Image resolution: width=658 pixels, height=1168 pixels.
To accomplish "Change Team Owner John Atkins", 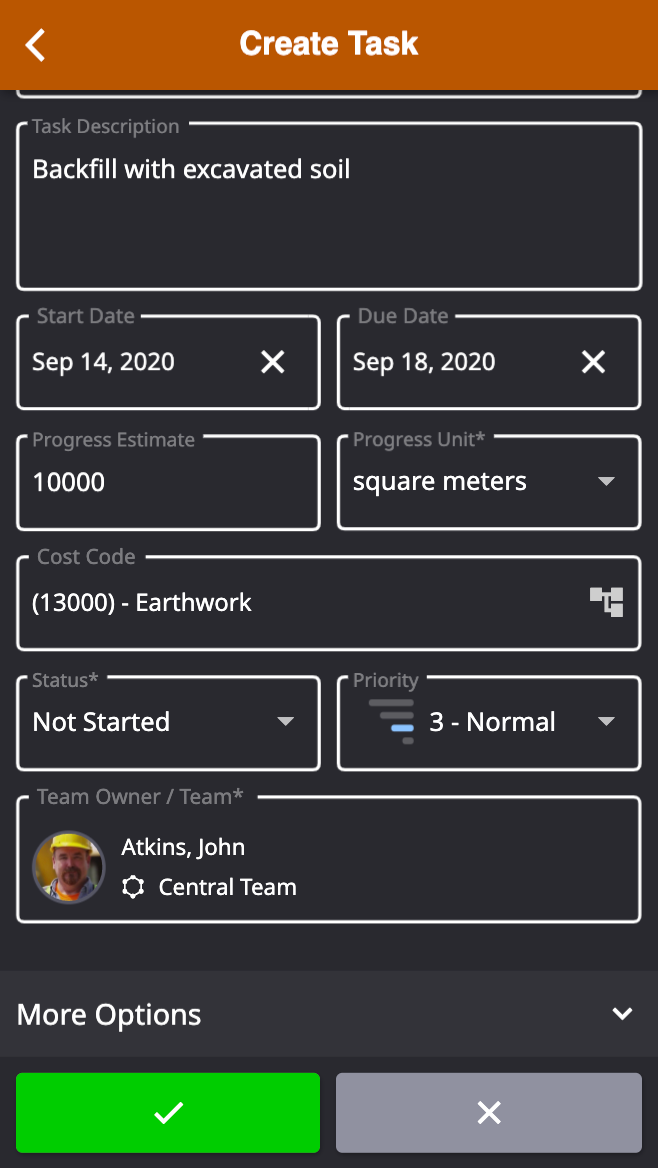I will 328,866.
